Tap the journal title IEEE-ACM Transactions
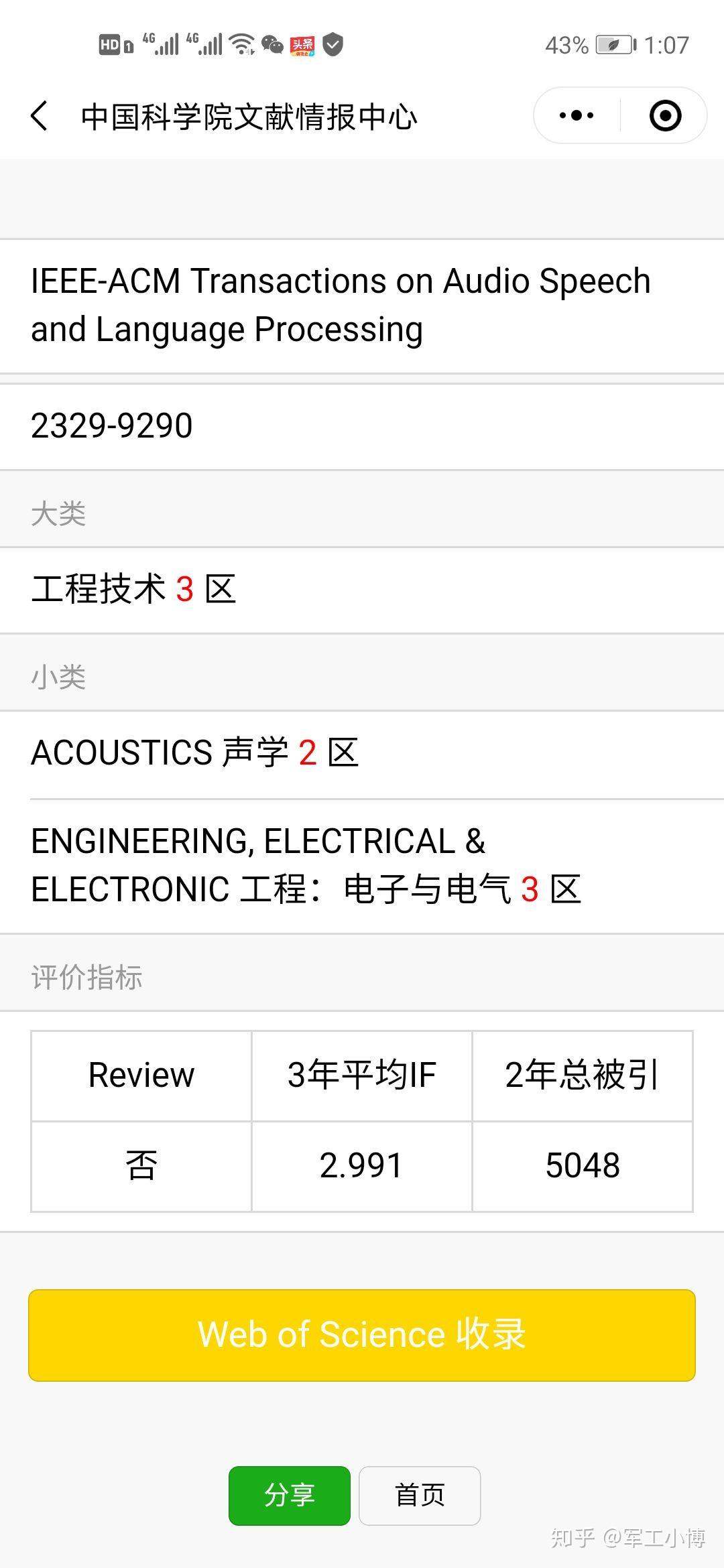 [x=341, y=305]
